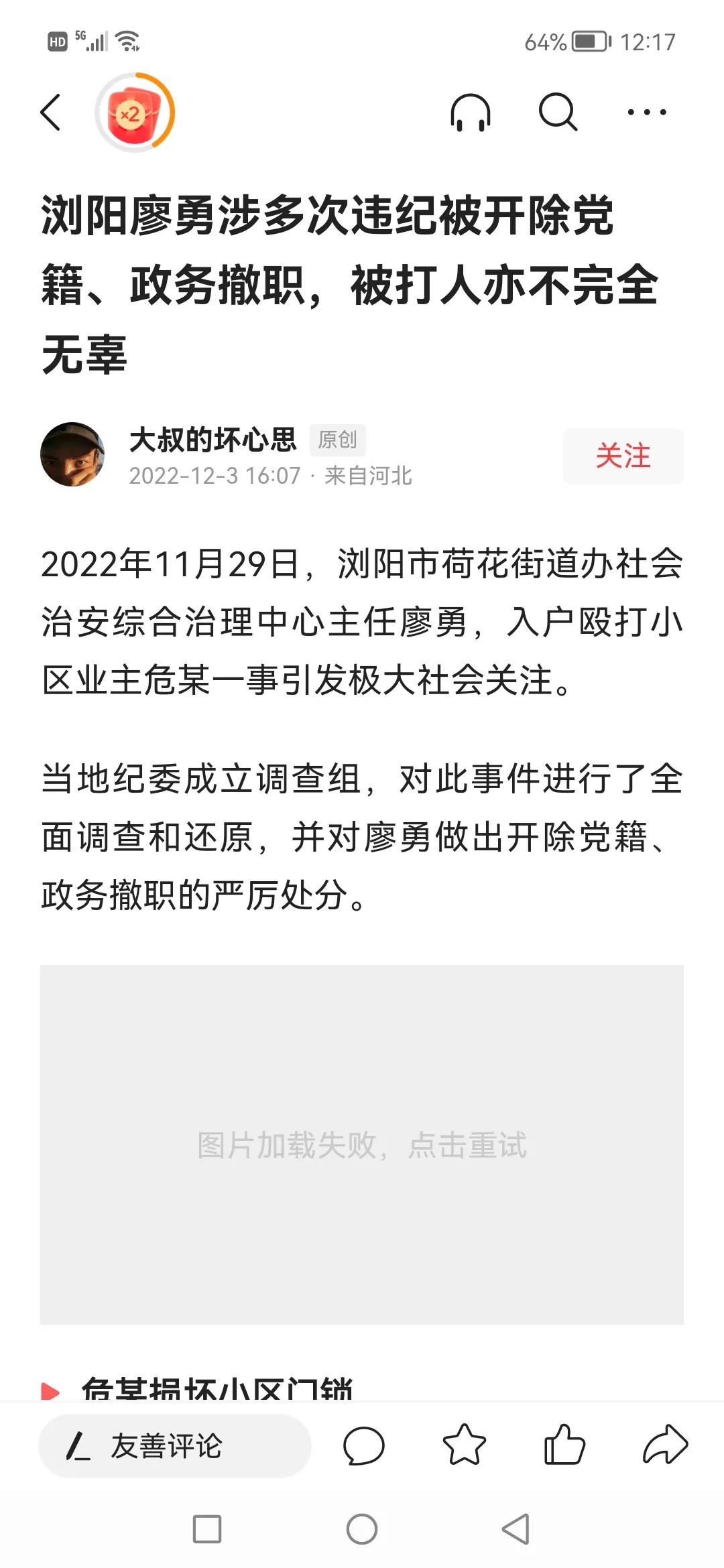Screen dimensions: 724x1568
Task: Select the author name 大叔的坏心思
Action: tap(213, 439)
